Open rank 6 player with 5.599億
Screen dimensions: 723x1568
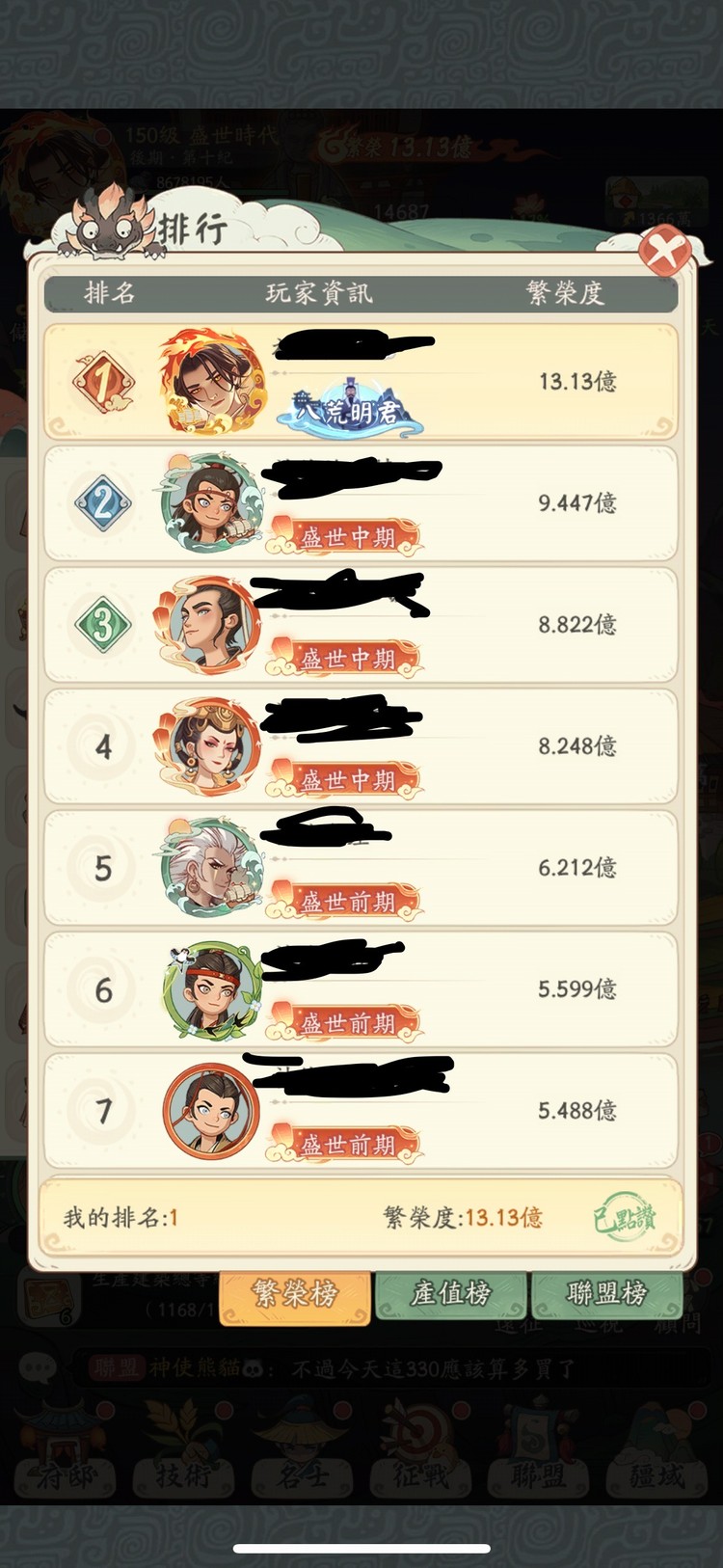tap(361, 989)
